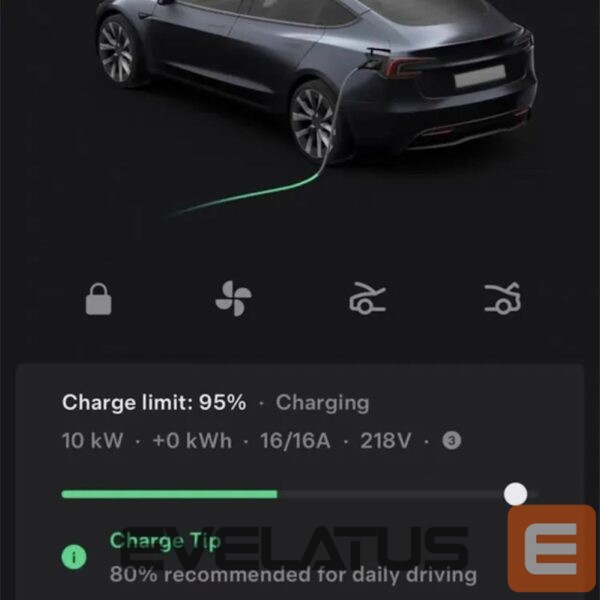This screenshot has height=600, width=600.
Task: Open the rear trunk icon
Action: [x=501, y=298]
